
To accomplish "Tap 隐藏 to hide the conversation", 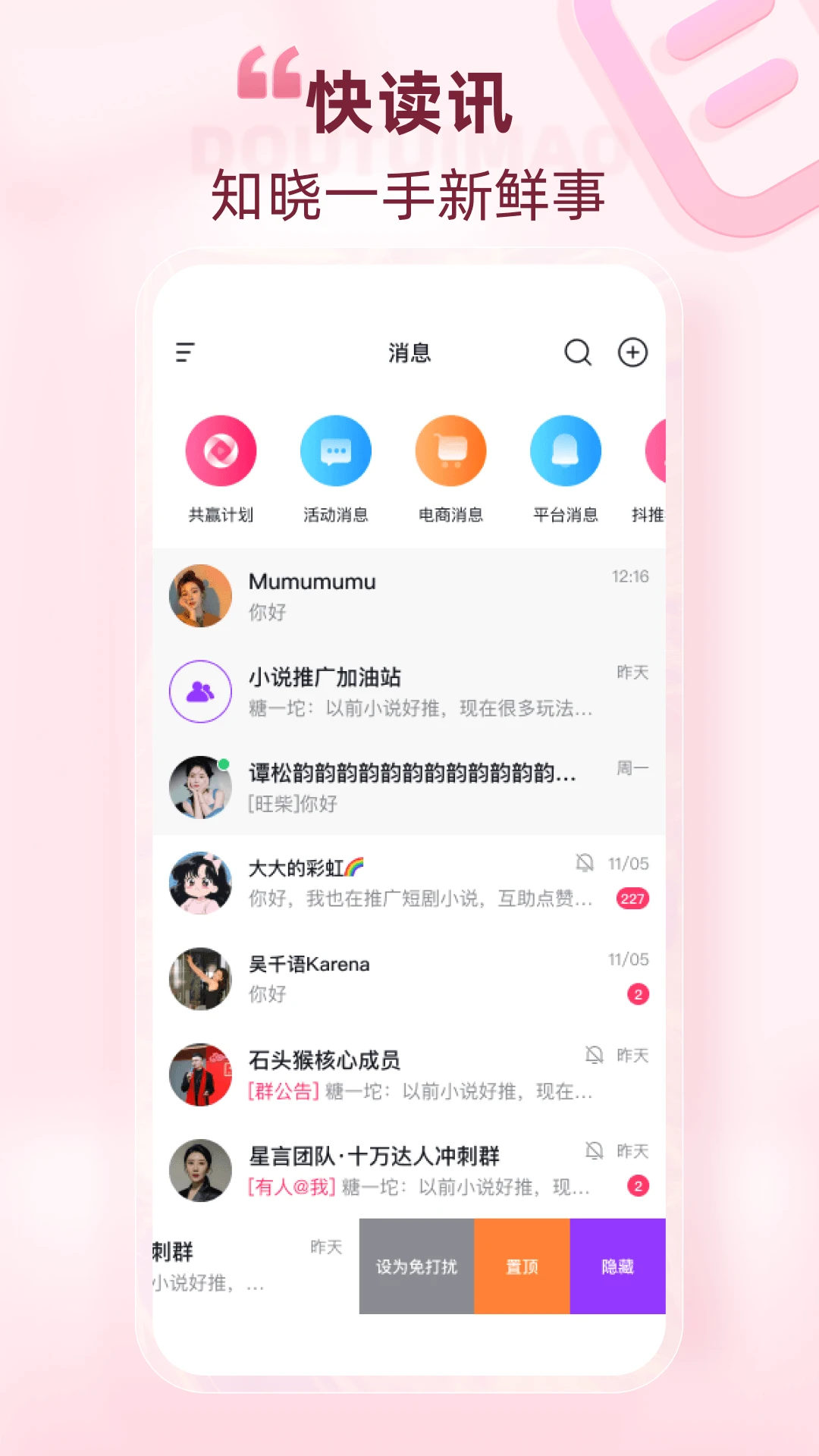I will 618,1266.
